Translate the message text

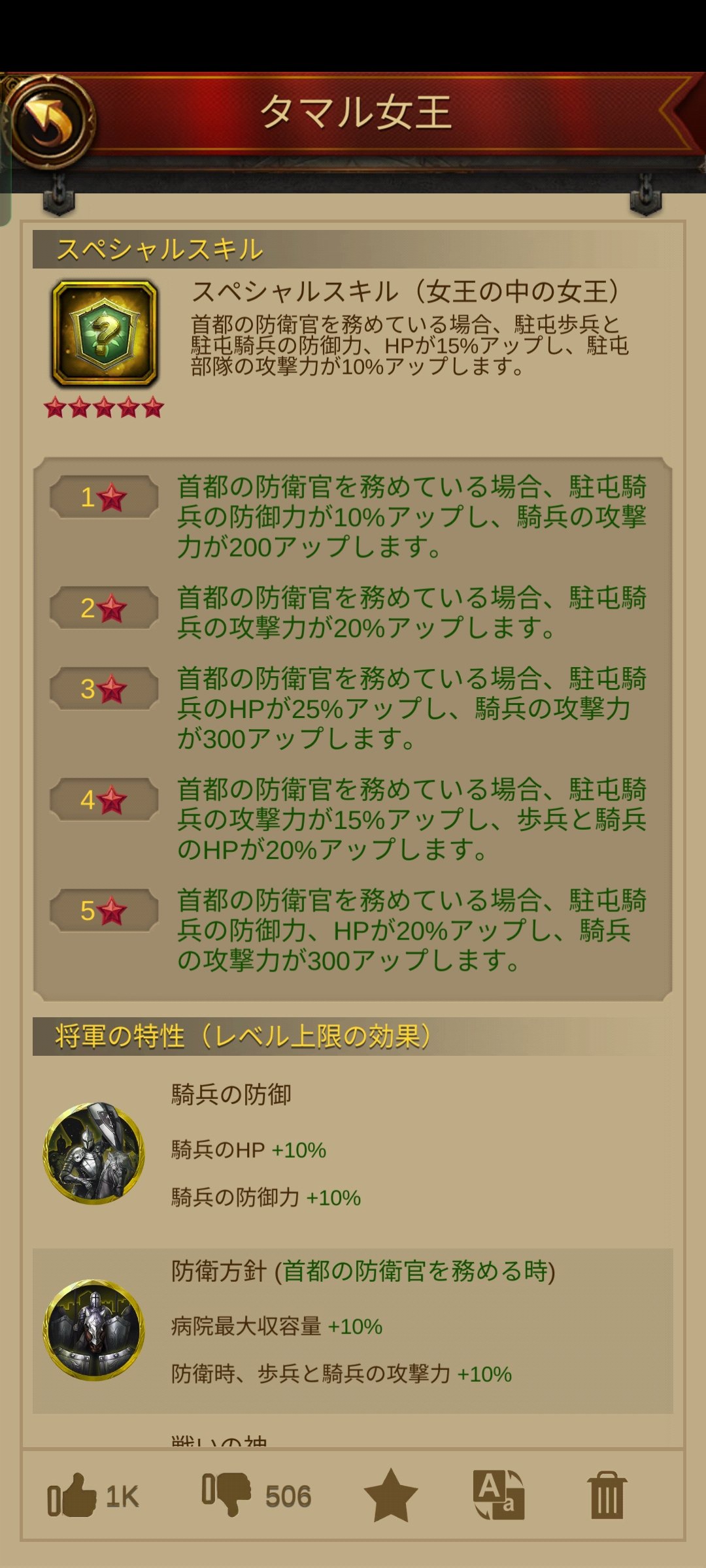point(499,1495)
